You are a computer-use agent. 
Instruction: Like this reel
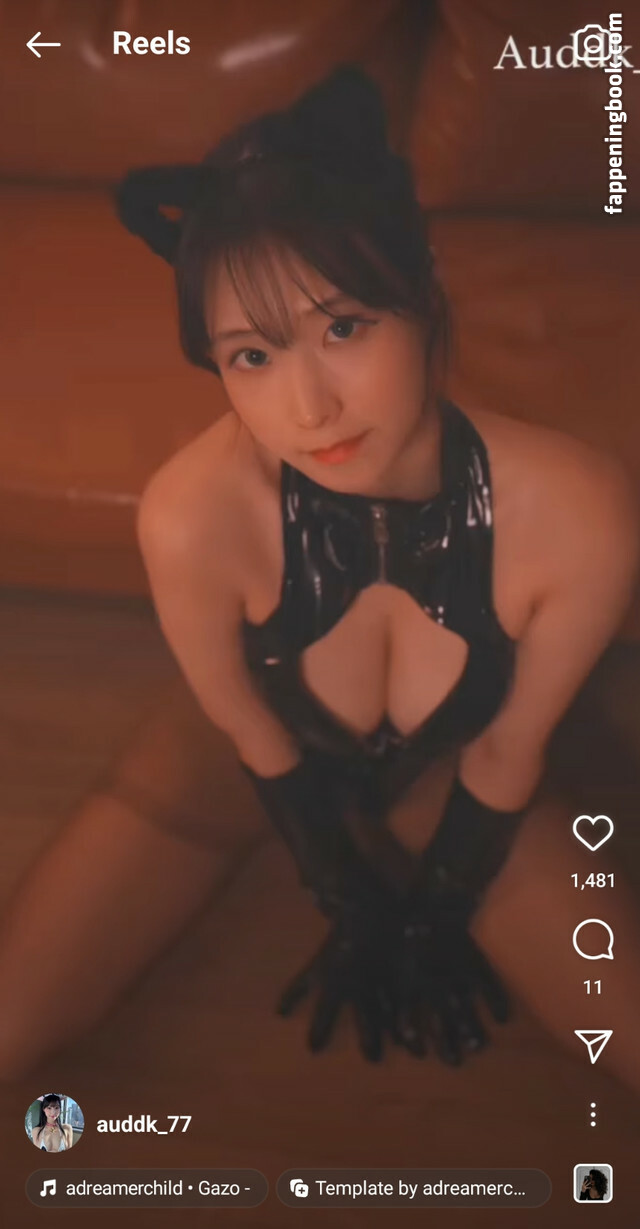point(593,833)
